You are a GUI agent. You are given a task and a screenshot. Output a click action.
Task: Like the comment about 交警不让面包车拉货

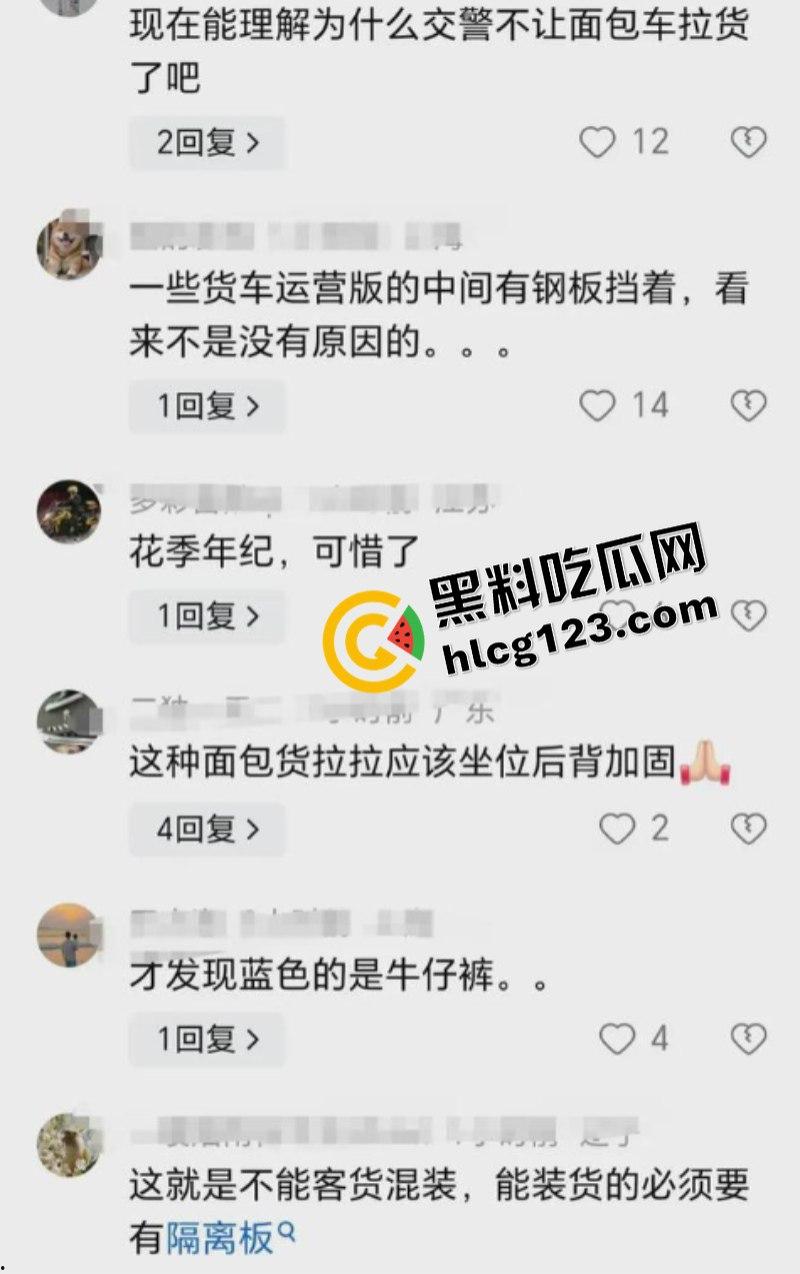tap(598, 143)
